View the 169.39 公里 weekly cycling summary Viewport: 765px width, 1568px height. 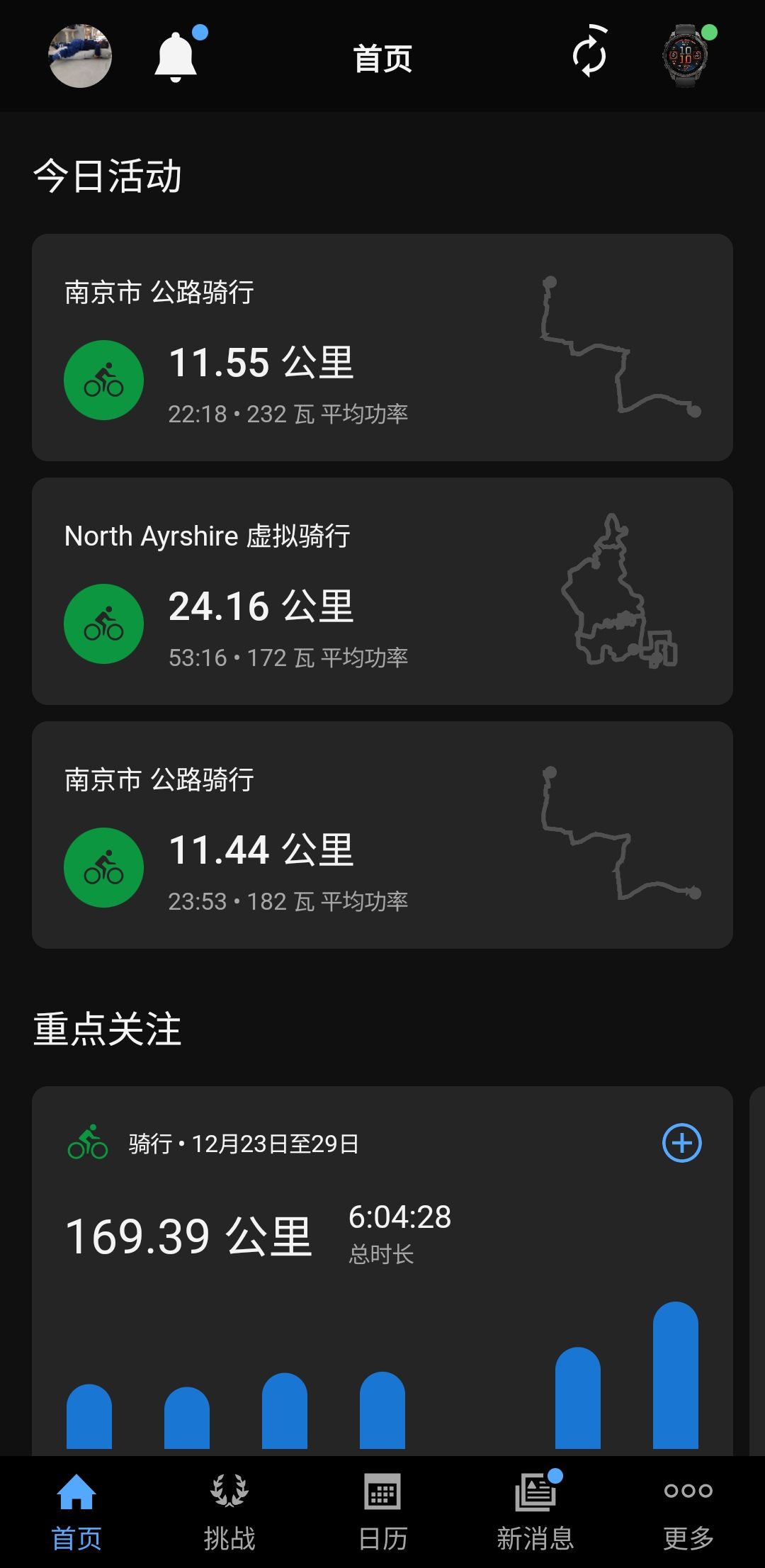pyautogui.click(x=189, y=1236)
